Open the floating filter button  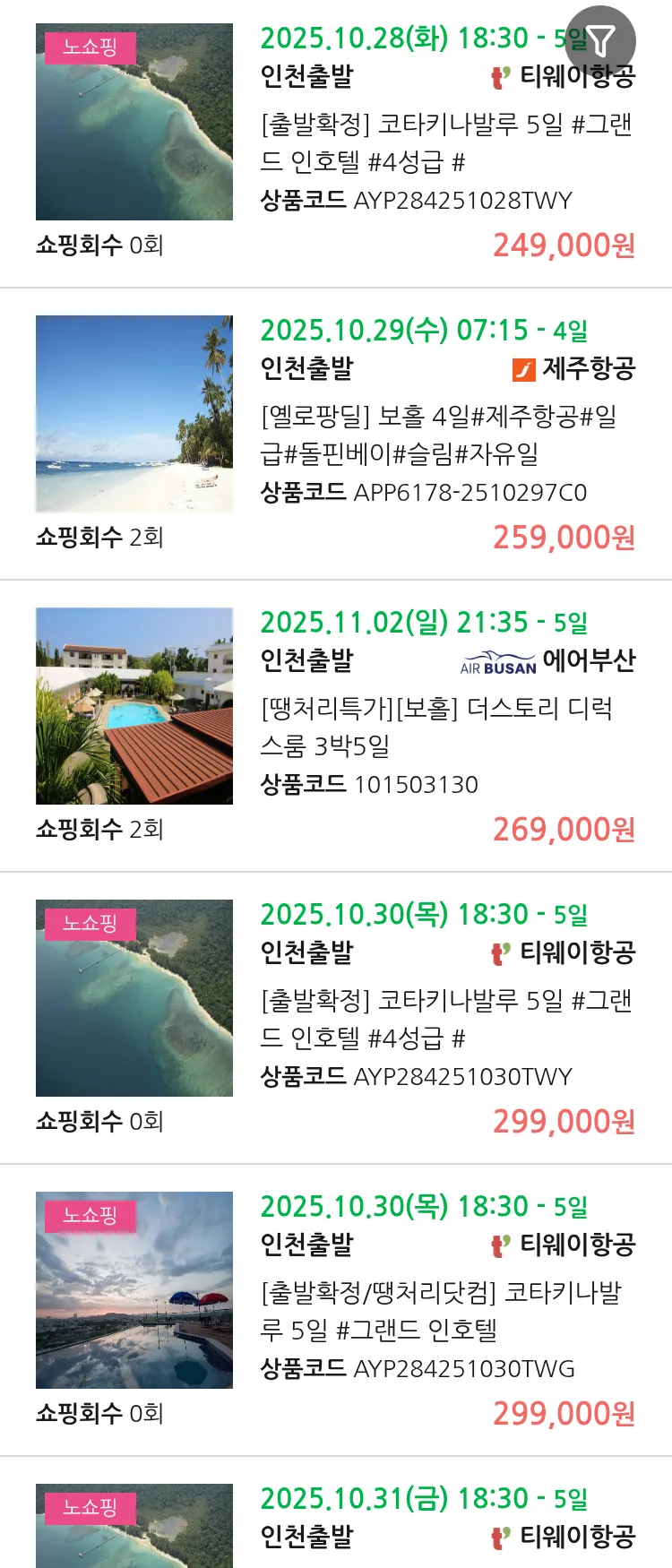tap(600, 41)
